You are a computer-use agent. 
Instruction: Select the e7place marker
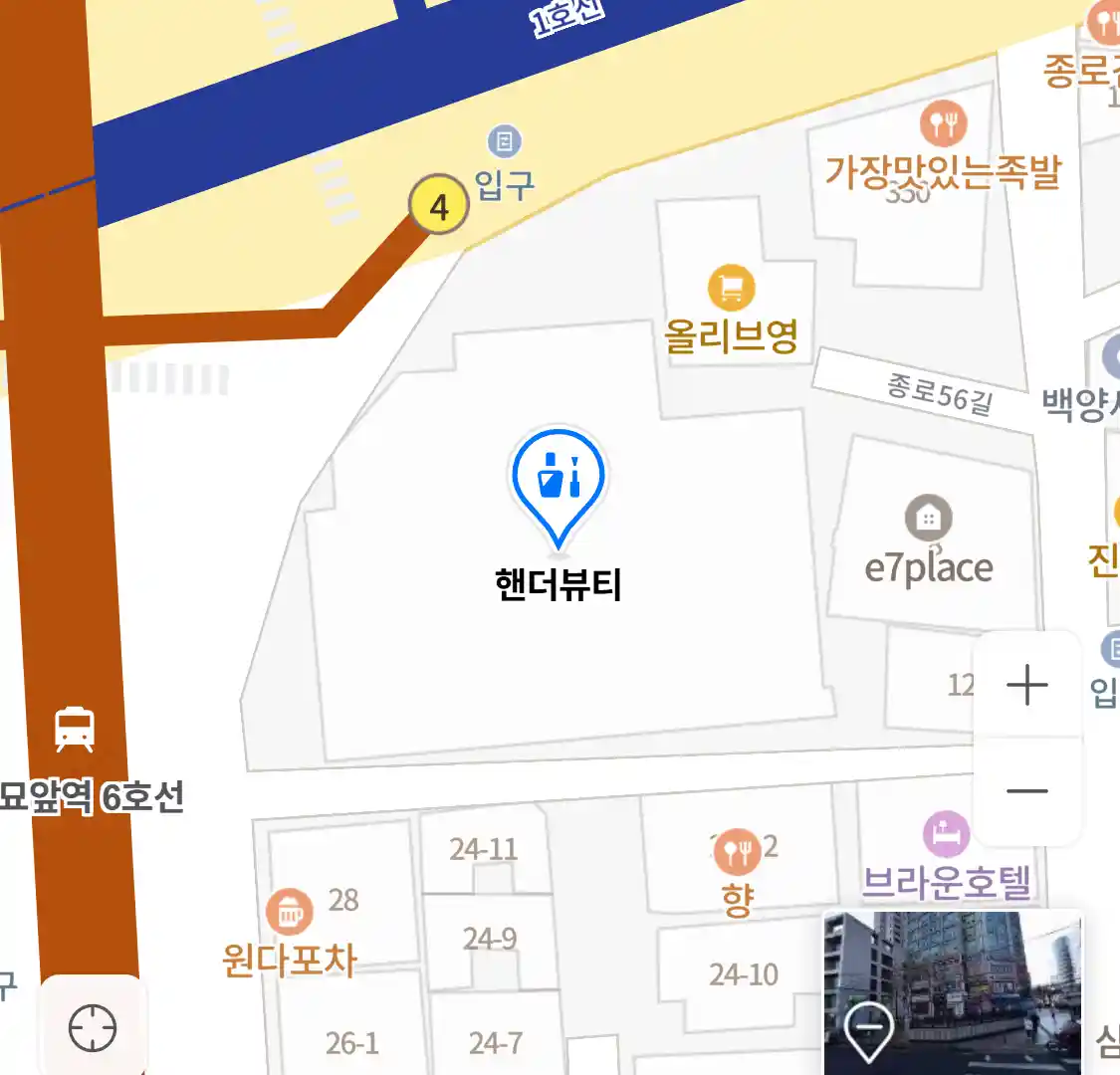pyautogui.click(x=928, y=519)
